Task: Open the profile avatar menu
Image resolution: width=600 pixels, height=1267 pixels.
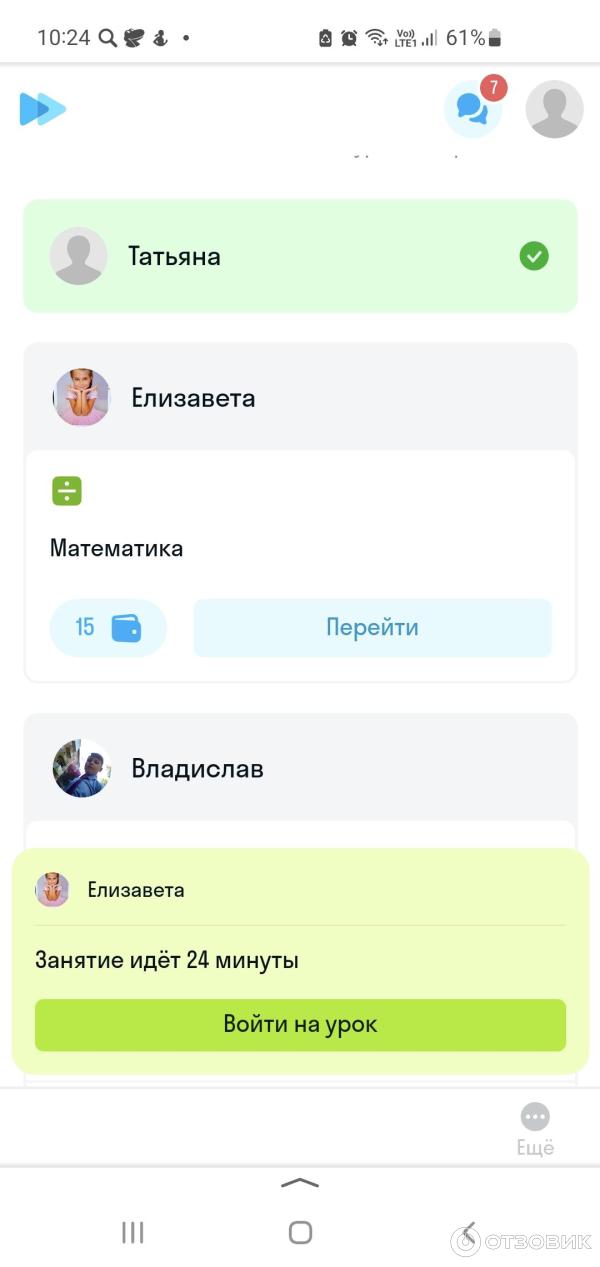Action: tap(554, 109)
